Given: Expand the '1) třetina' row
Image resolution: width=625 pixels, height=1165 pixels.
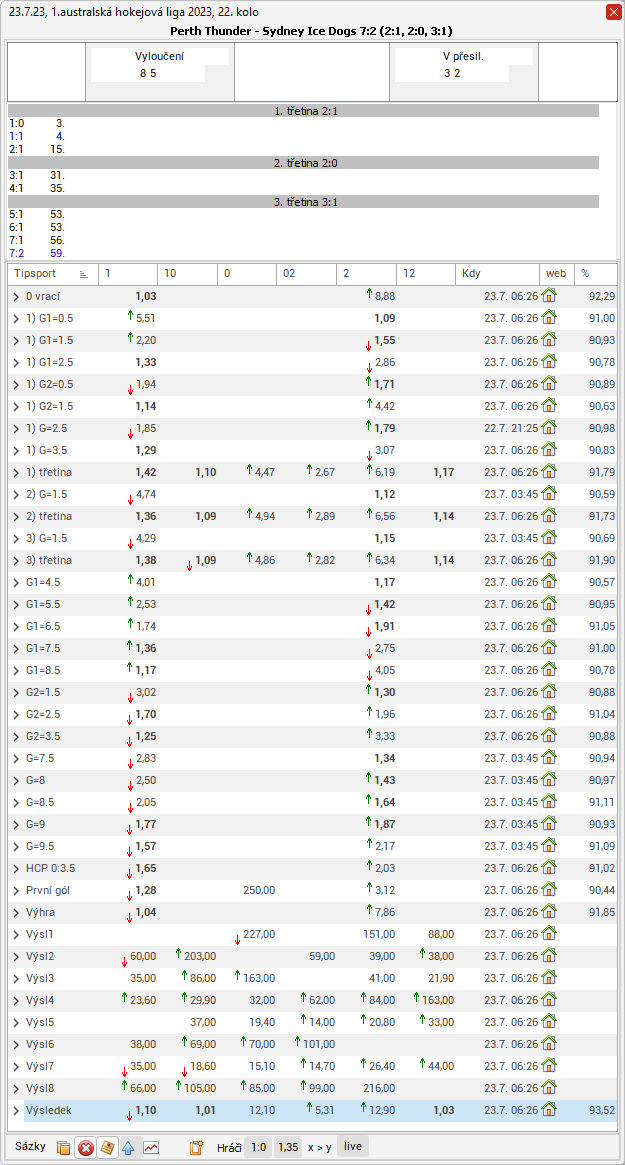Looking at the screenshot, I should click(16, 472).
